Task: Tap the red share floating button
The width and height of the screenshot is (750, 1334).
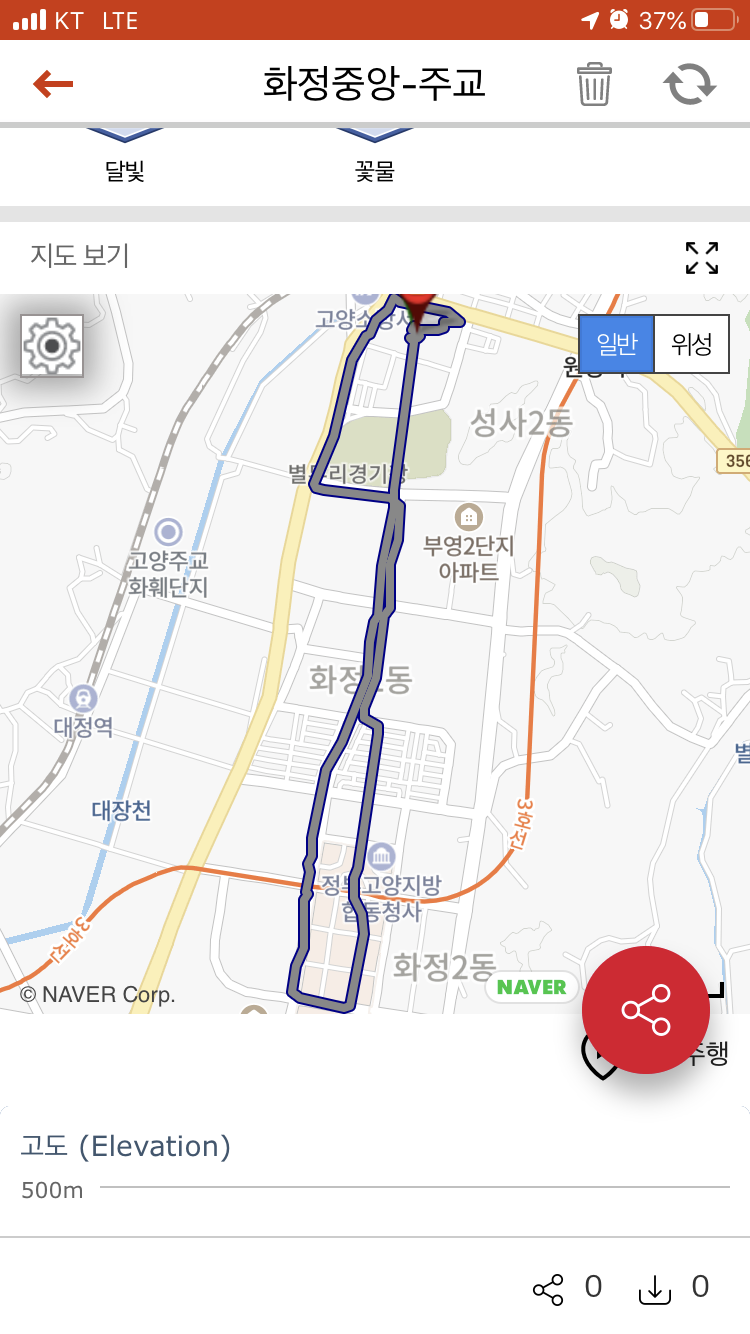Action: coord(646,1010)
